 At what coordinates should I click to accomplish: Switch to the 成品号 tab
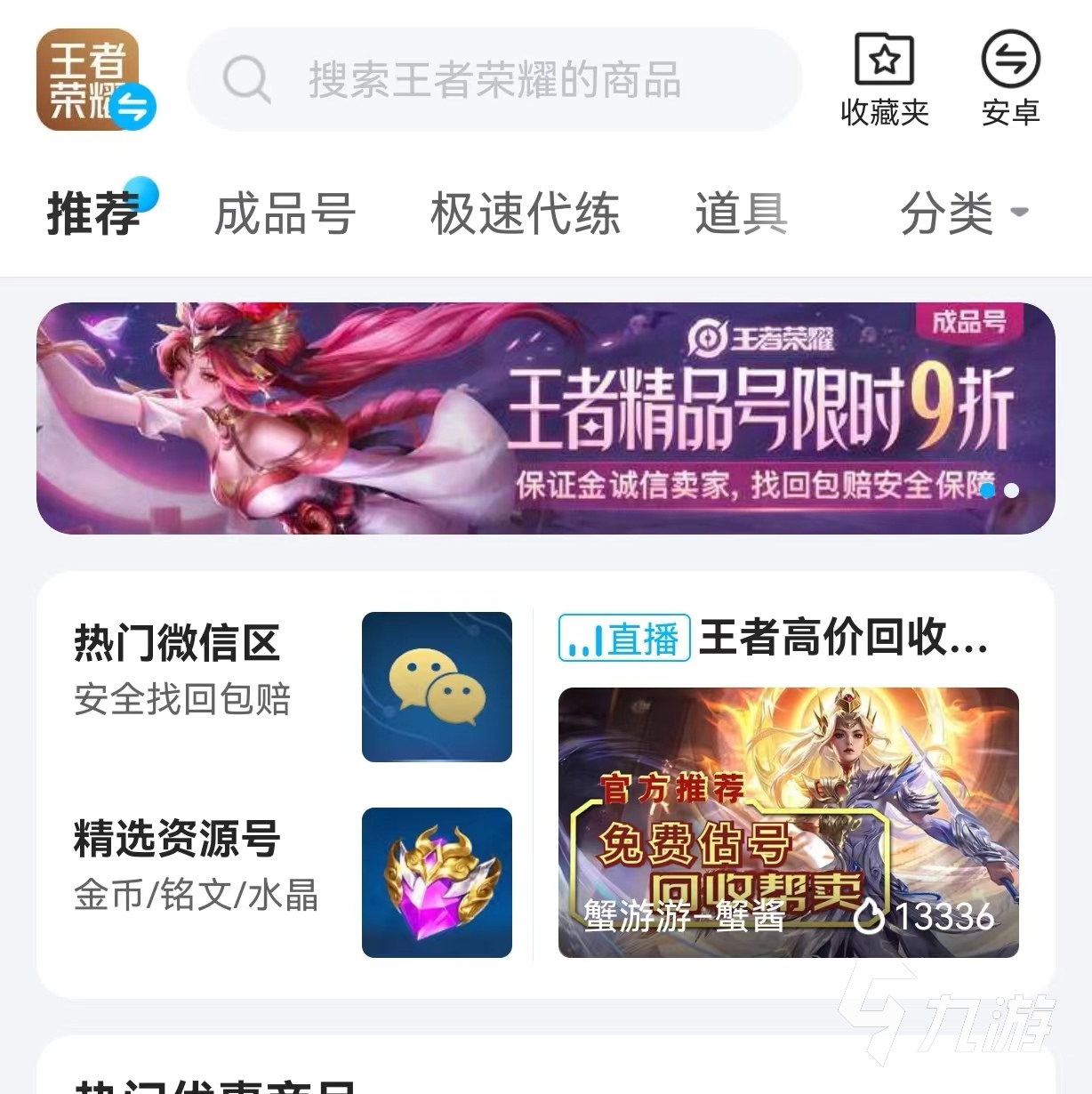pyautogui.click(x=285, y=214)
